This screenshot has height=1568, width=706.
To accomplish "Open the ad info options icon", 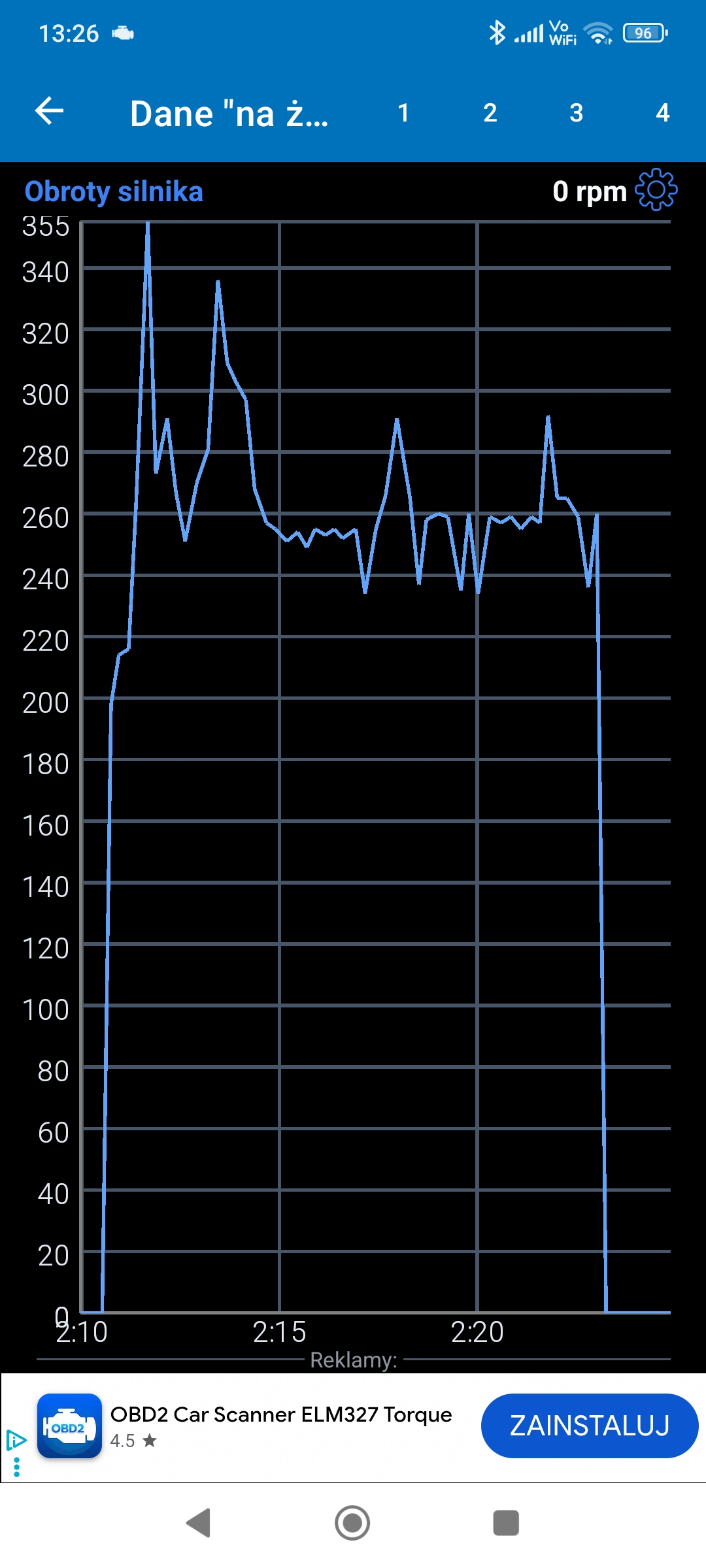I will click(x=16, y=1440).
